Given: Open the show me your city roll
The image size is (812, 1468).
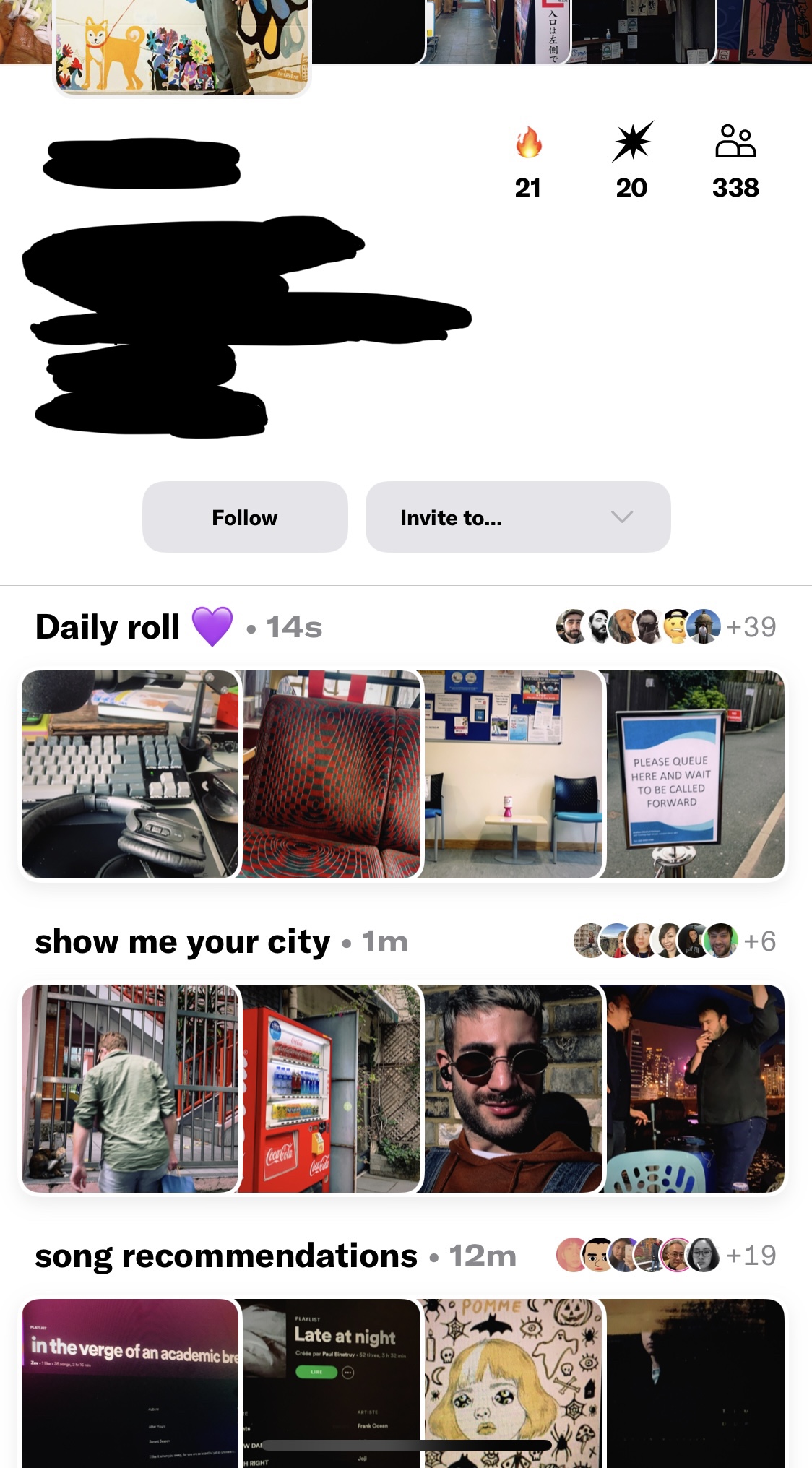Looking at the screenshot, I should 182,942.
